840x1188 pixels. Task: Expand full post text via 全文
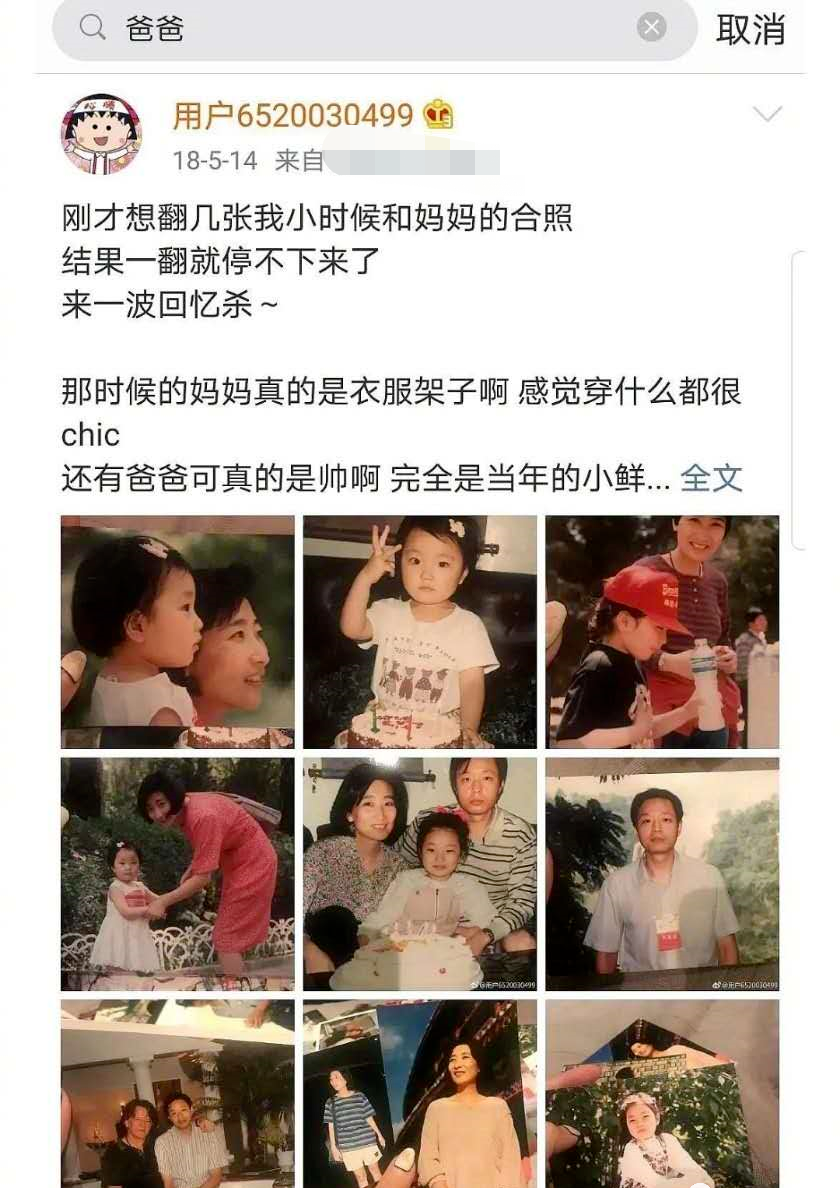point(711,478)
